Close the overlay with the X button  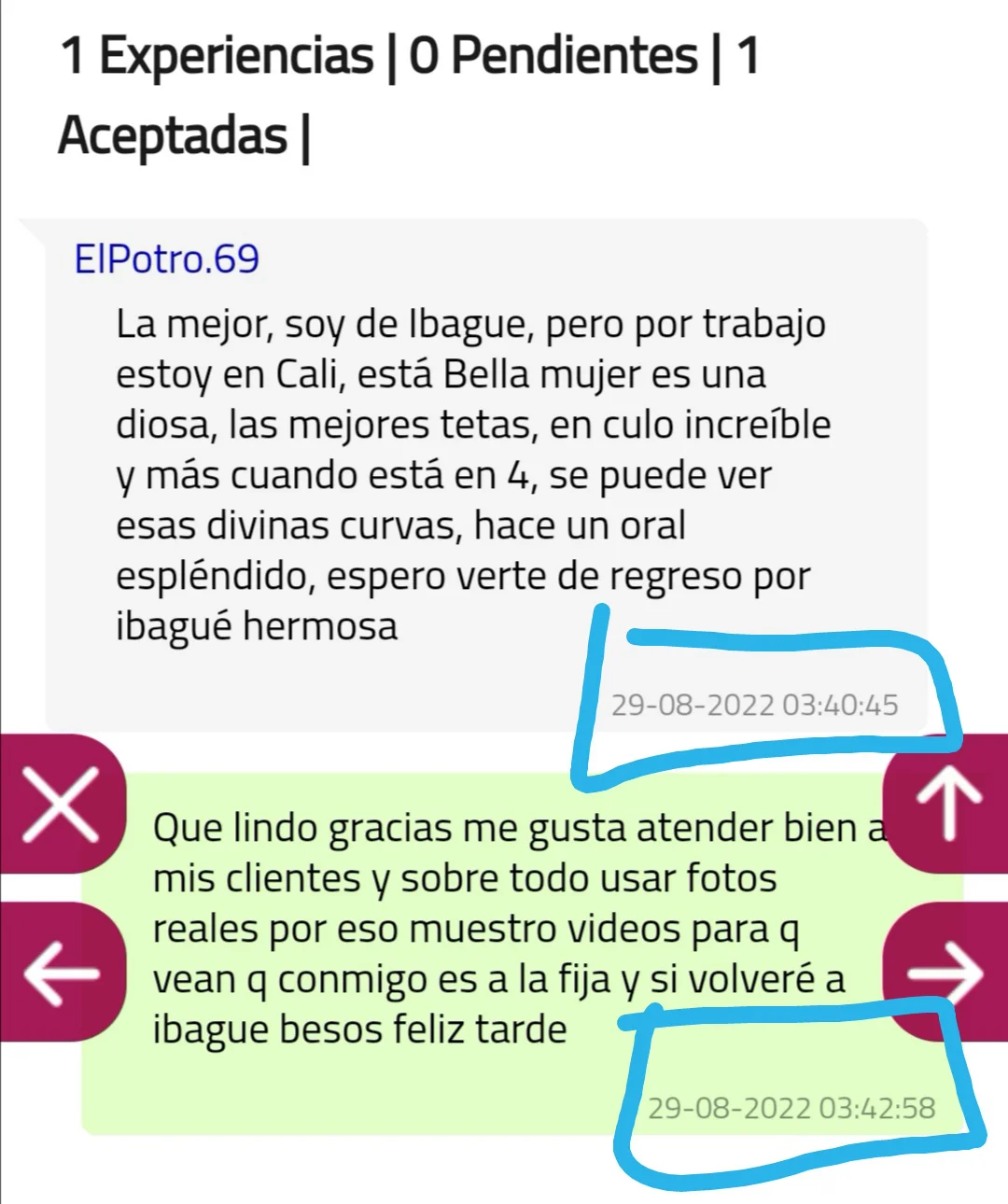pyautogui.click(x=62, y=804)
